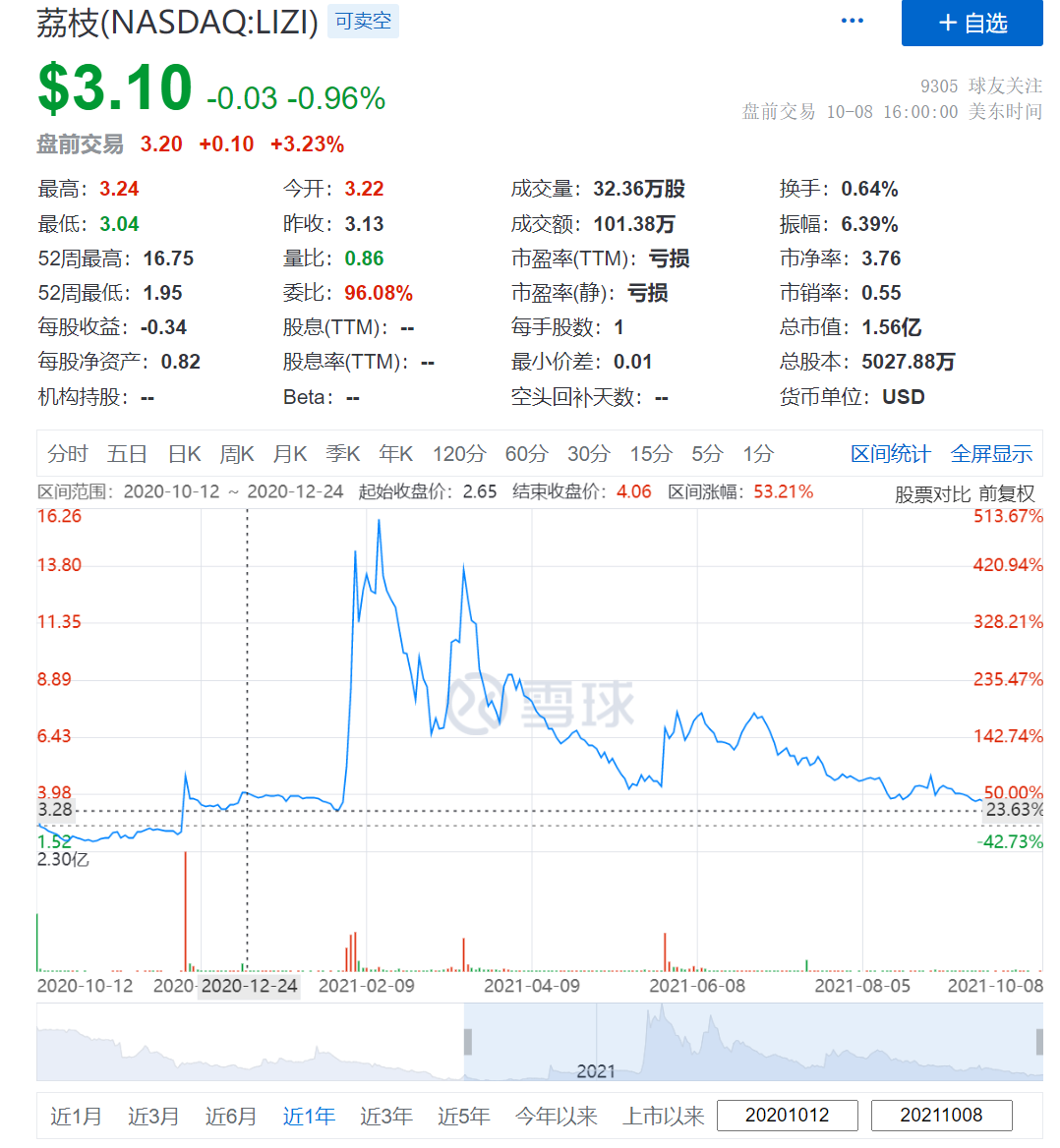Open the three-dot more options menu
Viewport: 1060px width, 1148px height.
(x=853, y=21)
